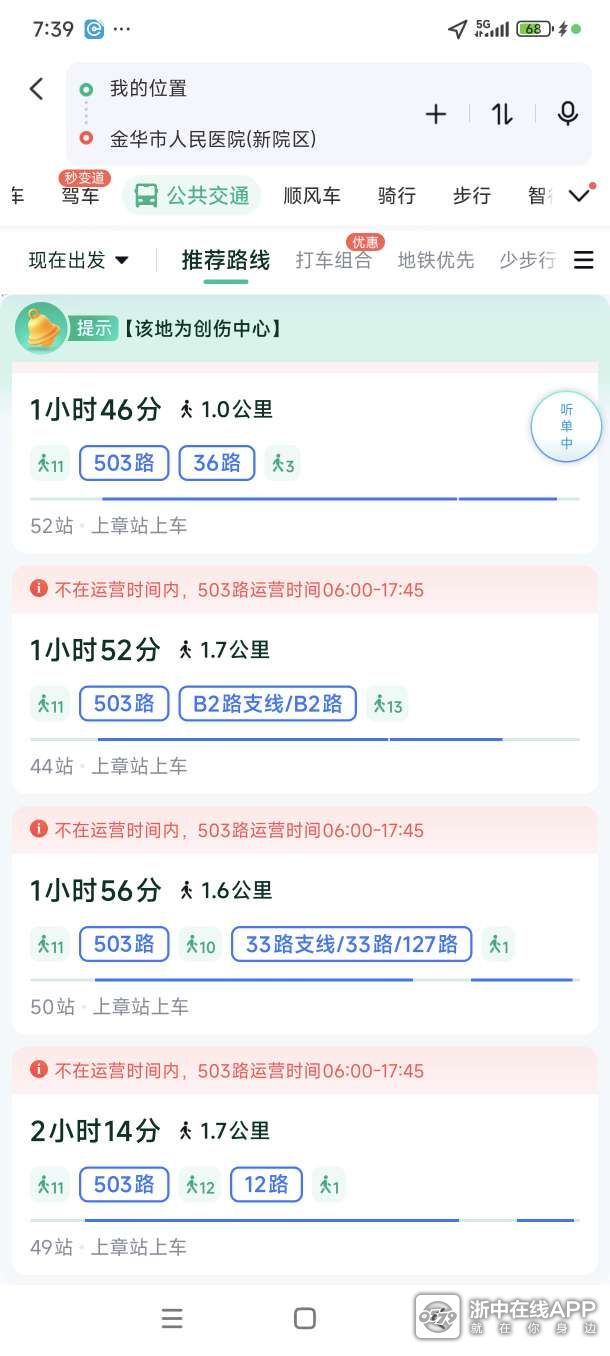Screen dimensions: 610x1356
Task: Open the route options list menu
Action: coord(584,261)
